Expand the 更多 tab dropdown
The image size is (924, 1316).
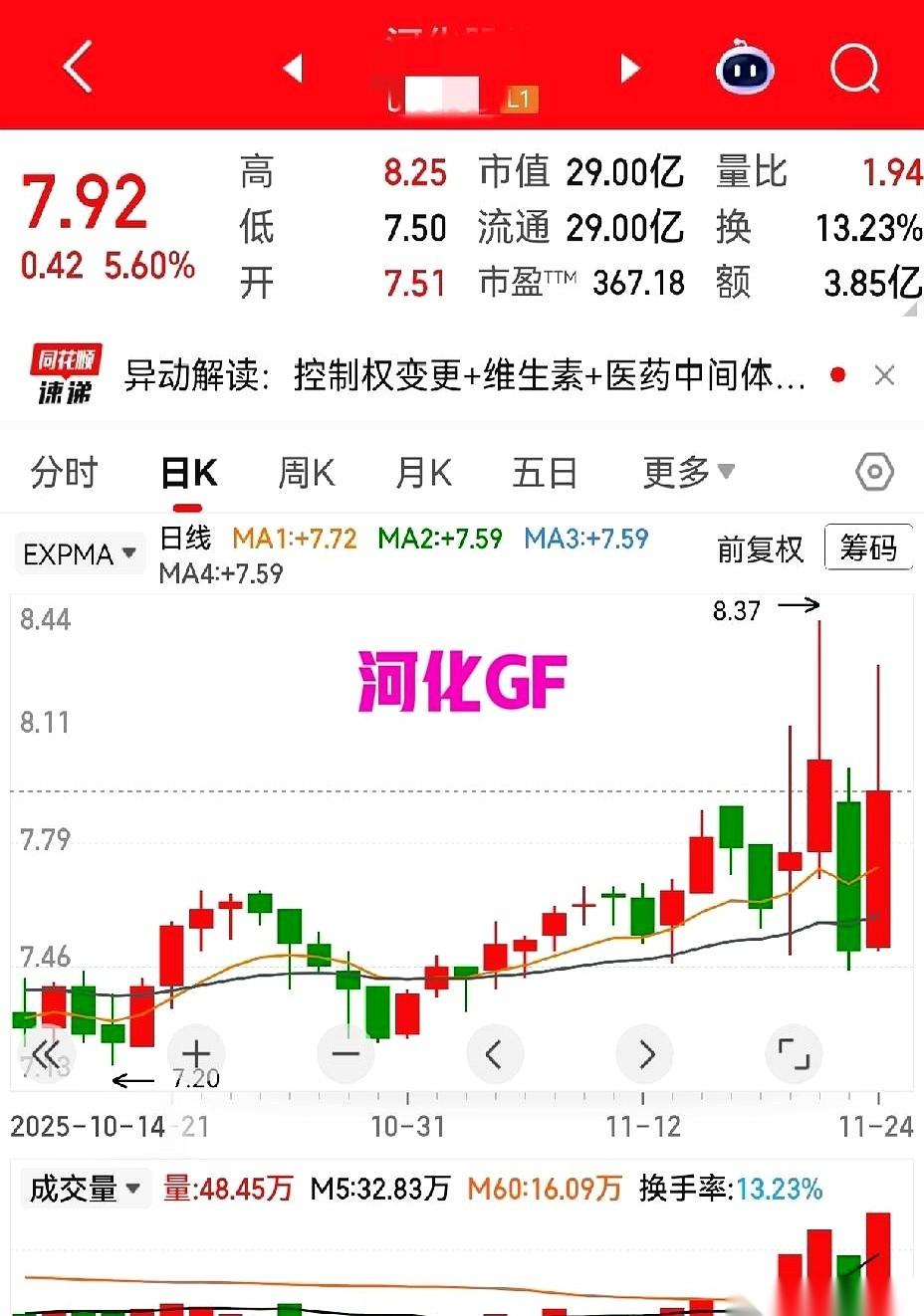(688, 473)
